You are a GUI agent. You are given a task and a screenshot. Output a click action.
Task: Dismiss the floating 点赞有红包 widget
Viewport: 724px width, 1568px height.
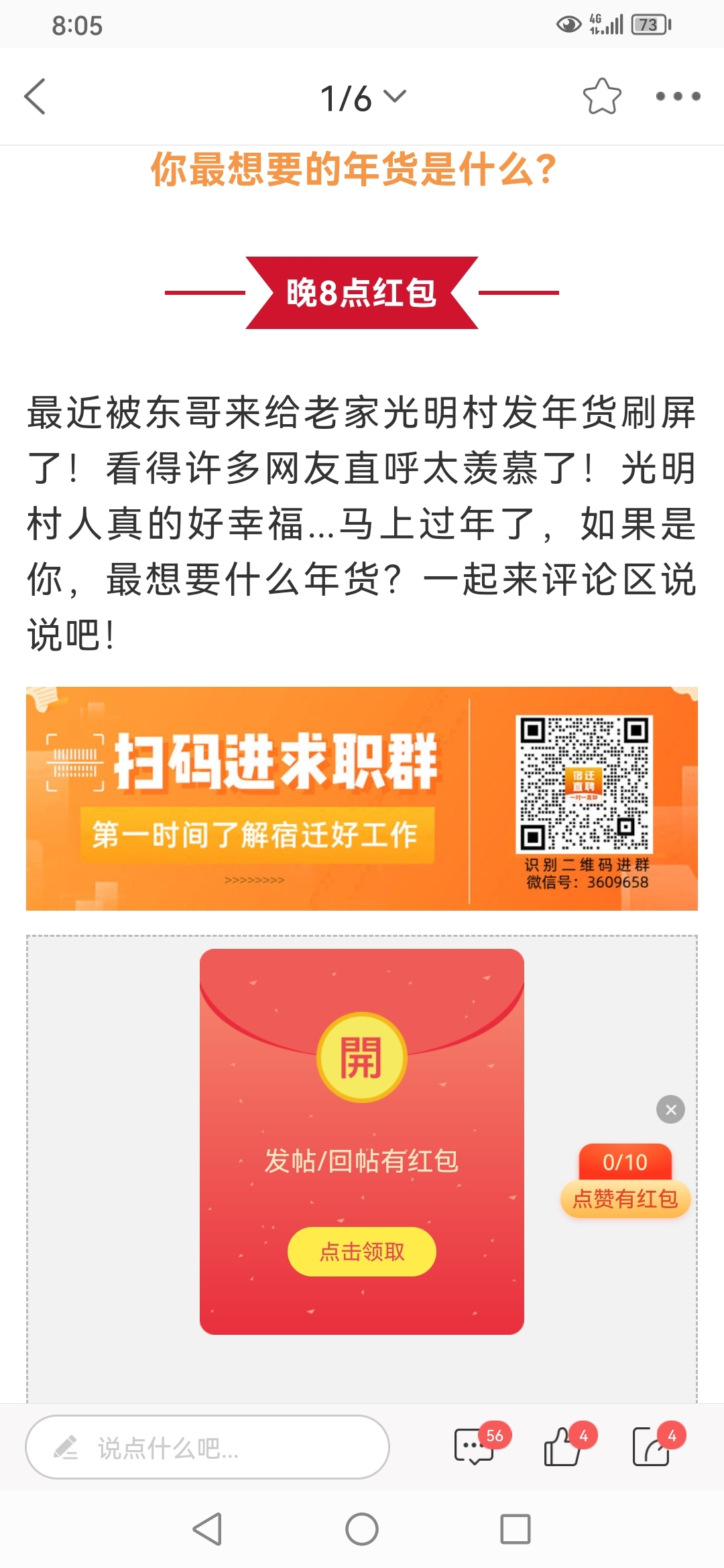(x=670, y=1110)
